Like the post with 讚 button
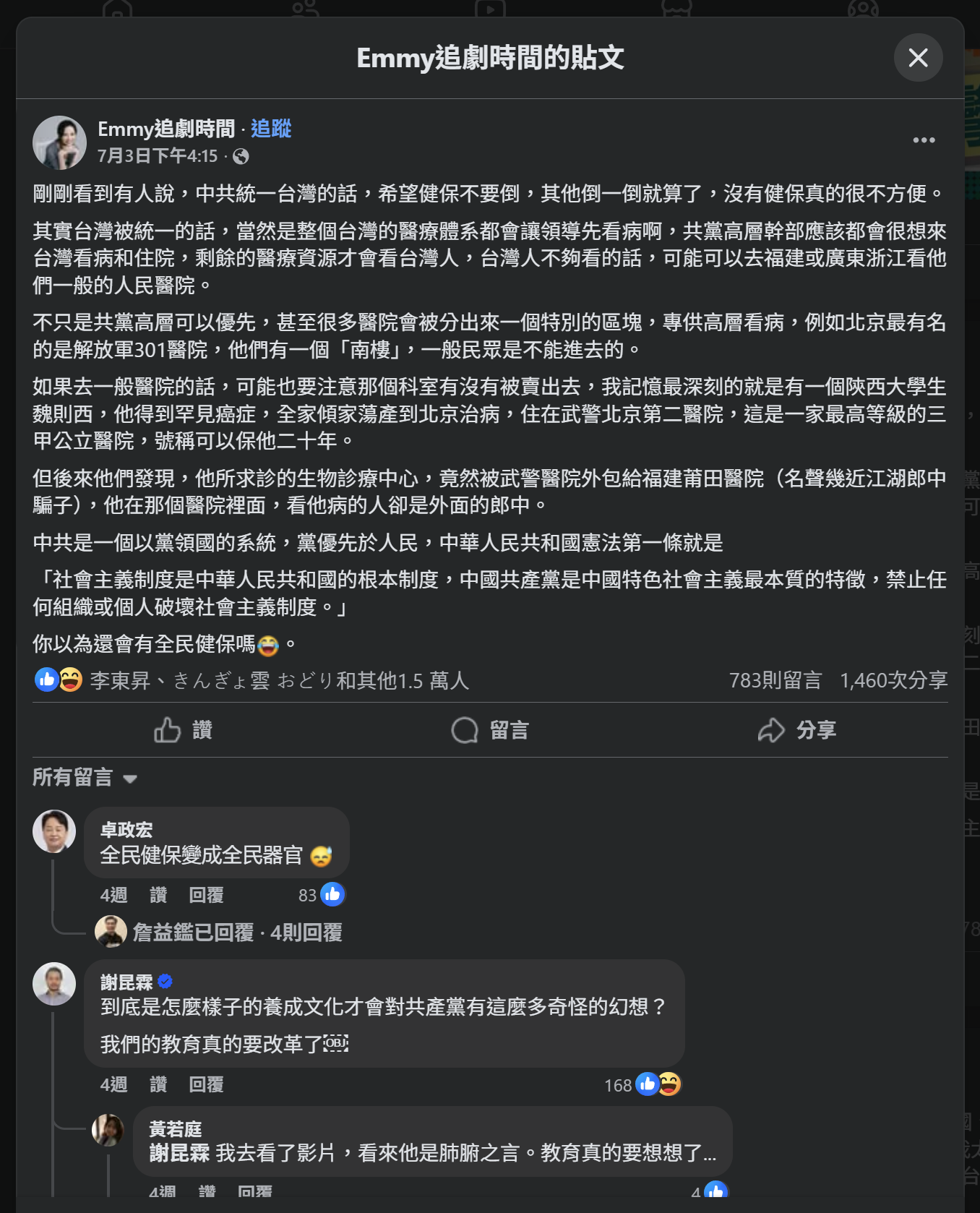The width and height of the screenshot is (980, 1213). click(x=183, y=730)
